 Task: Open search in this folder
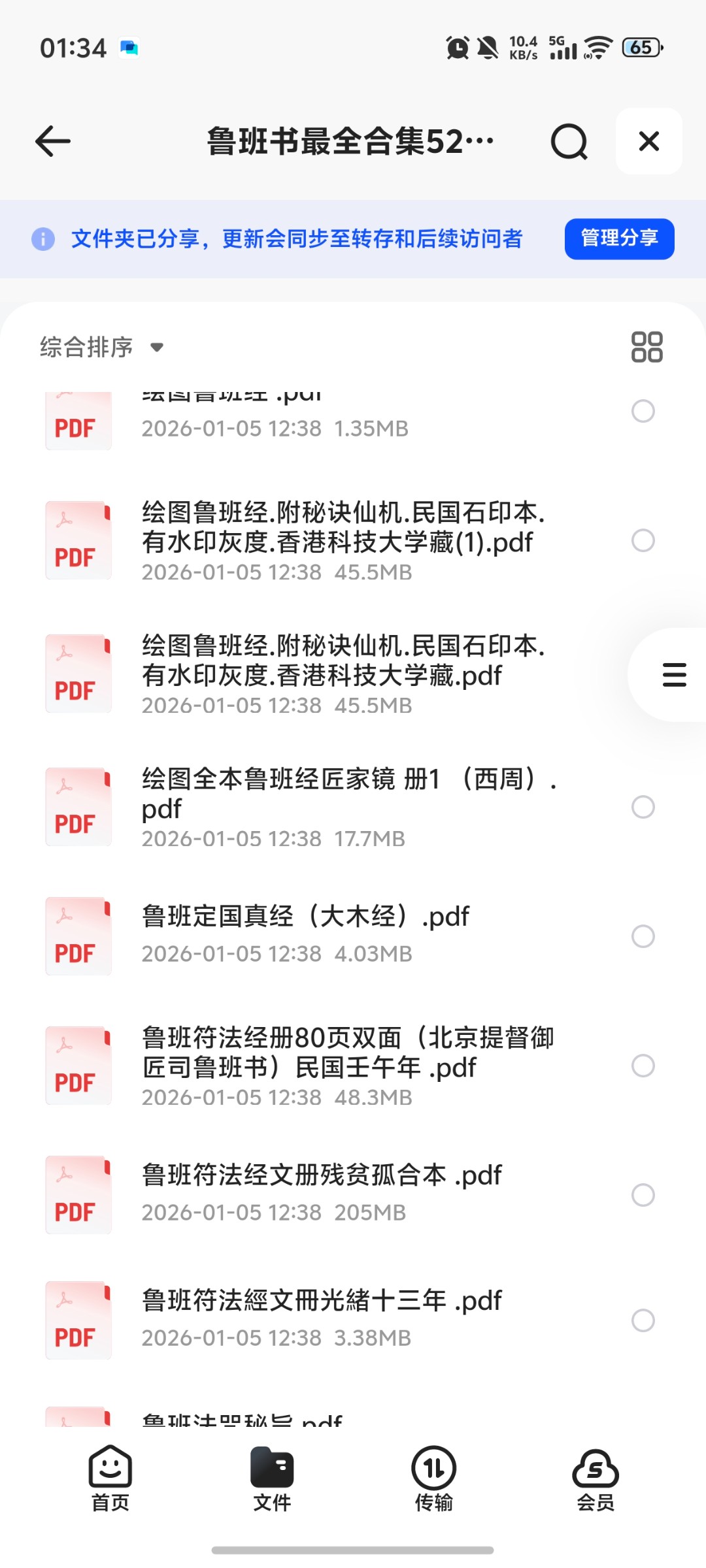tap(569, 141)
